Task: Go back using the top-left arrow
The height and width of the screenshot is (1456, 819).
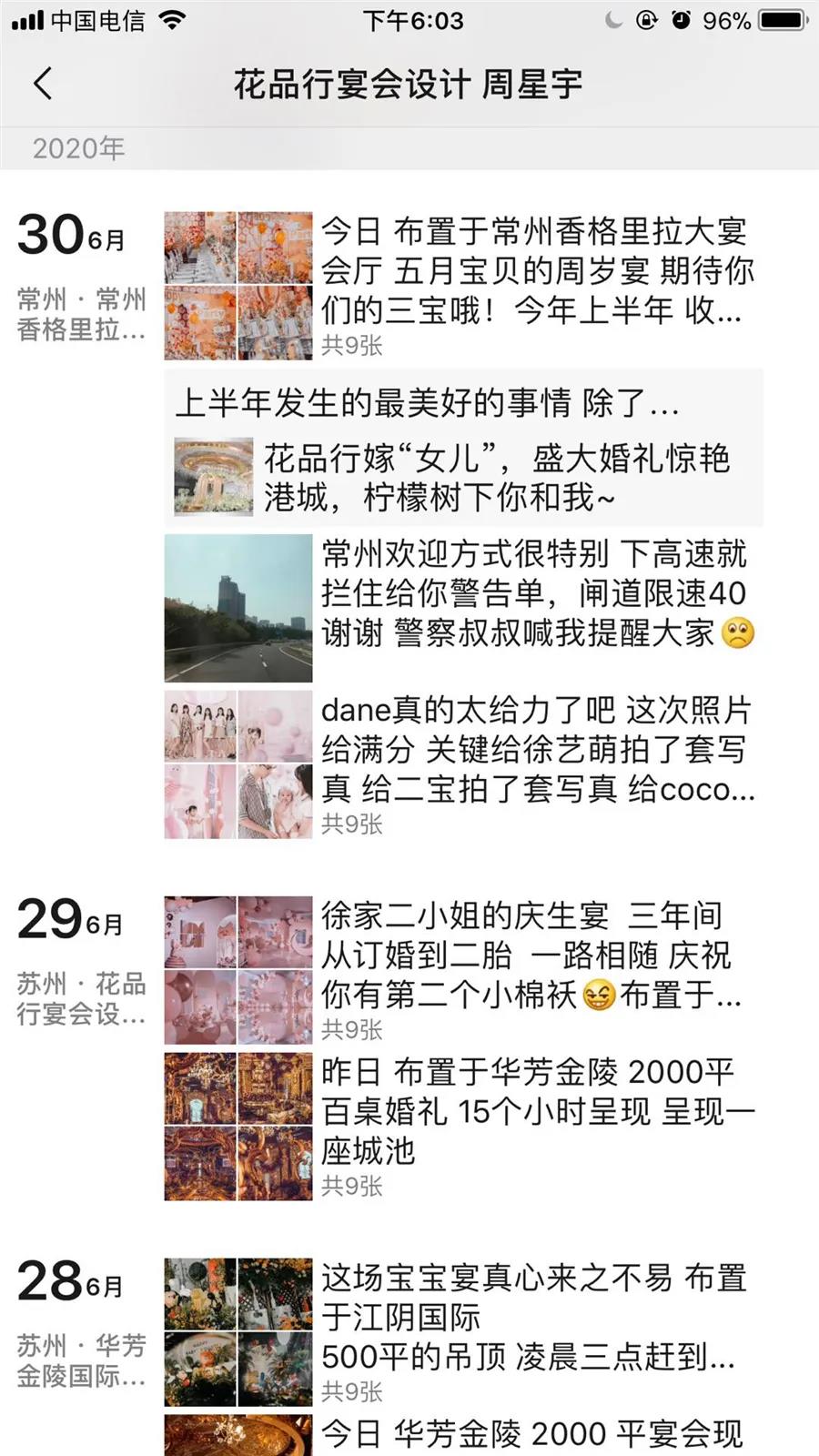Action: coord(43,84)
